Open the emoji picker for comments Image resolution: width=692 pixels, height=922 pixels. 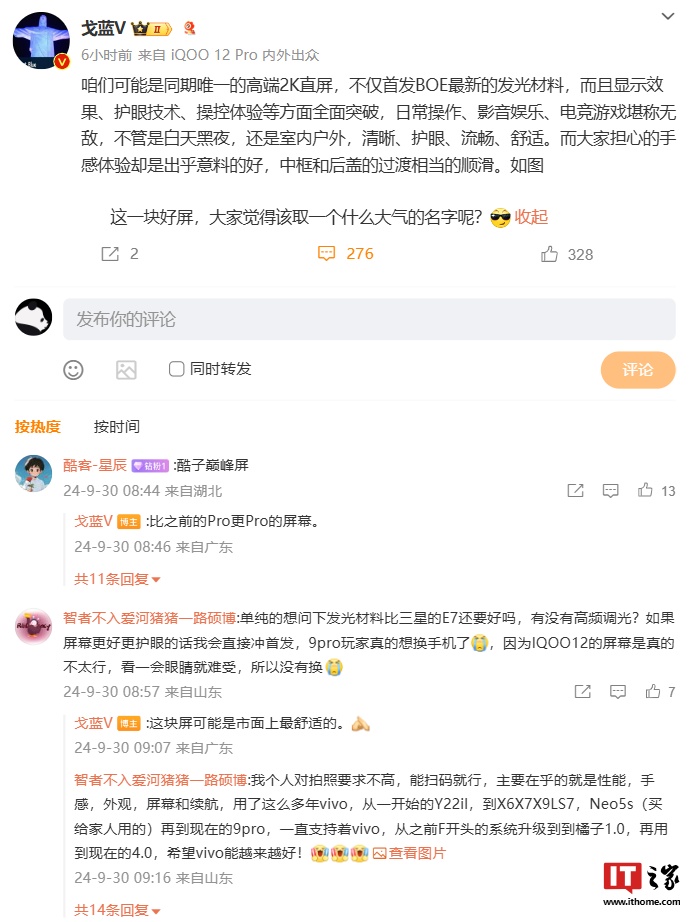click(73, 369)
